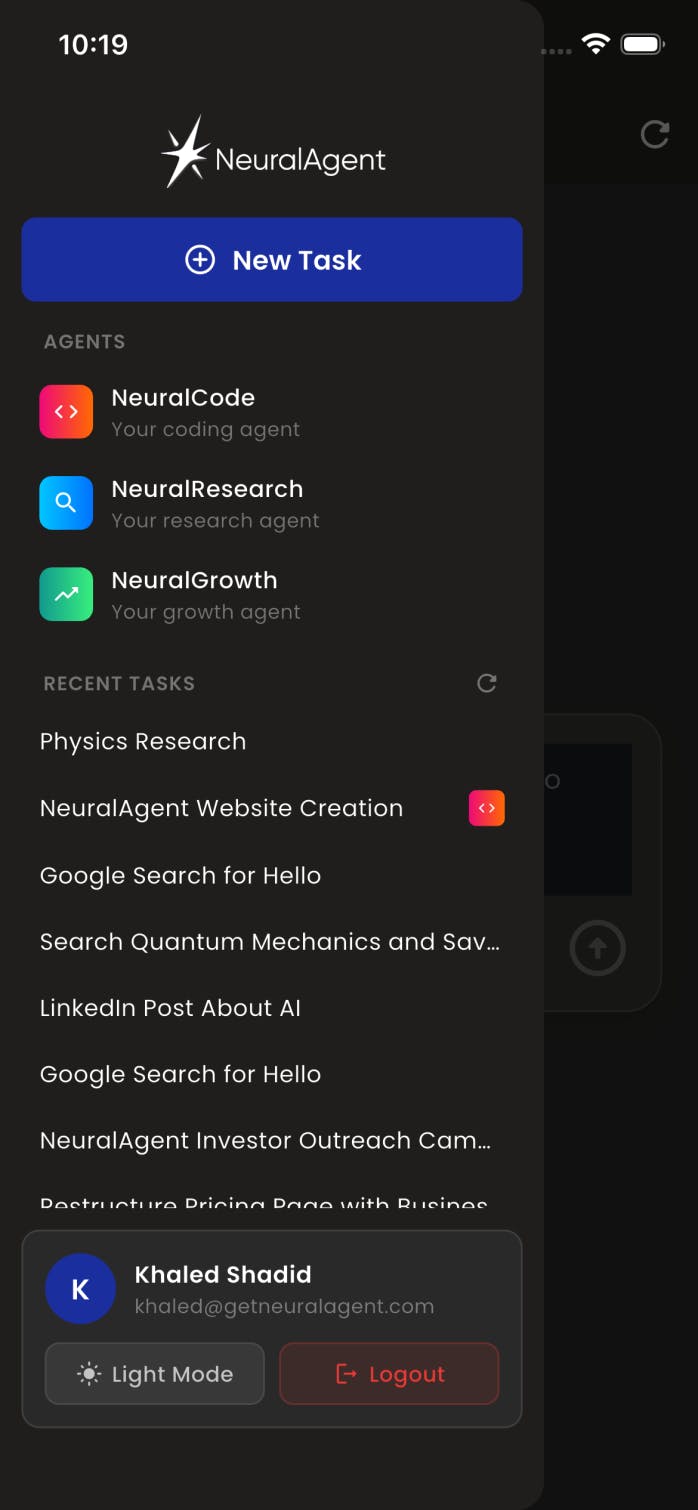Refresh the recent tasks list
Screen dimensions: 698x1510
[487, 683]
